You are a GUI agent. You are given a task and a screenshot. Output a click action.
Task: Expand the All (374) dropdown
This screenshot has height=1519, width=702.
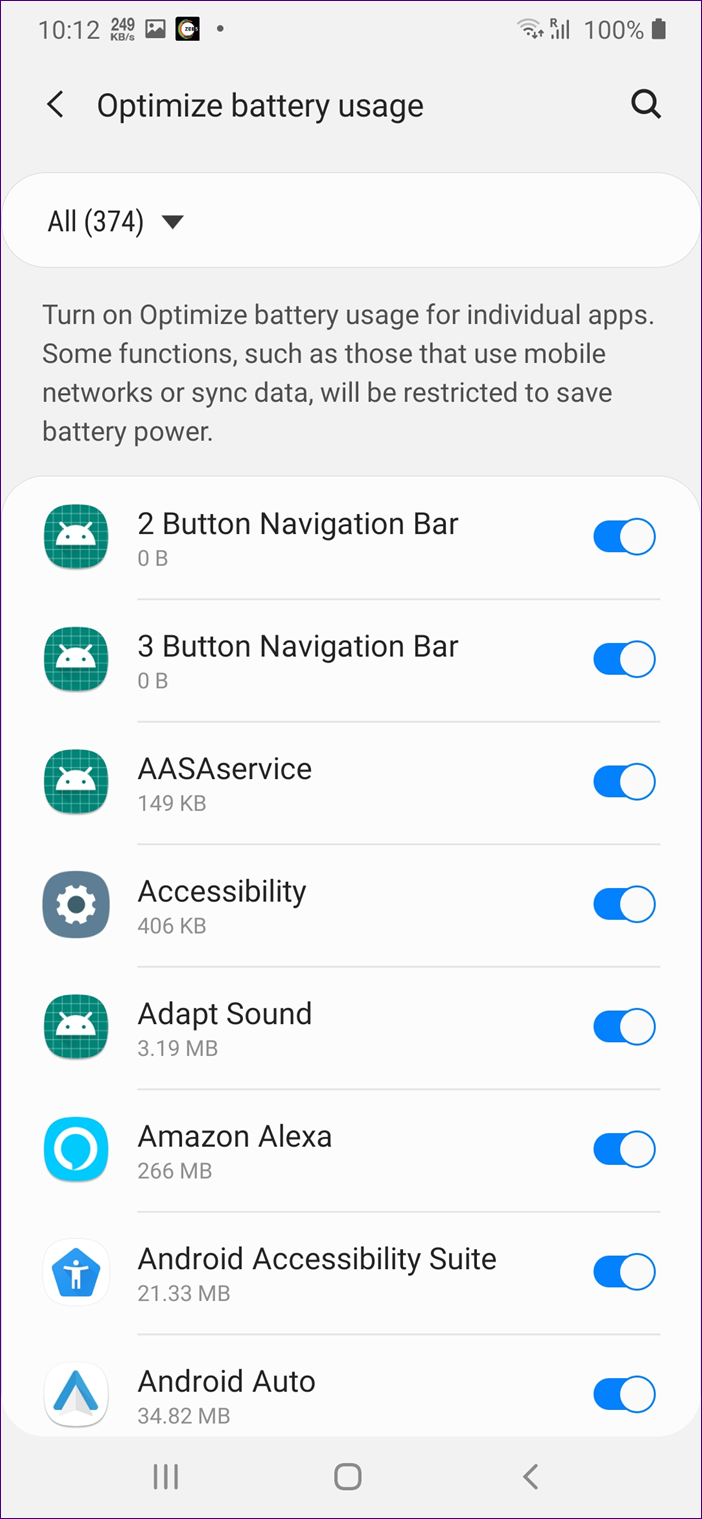pyautogui.click(x=116, y=221)
